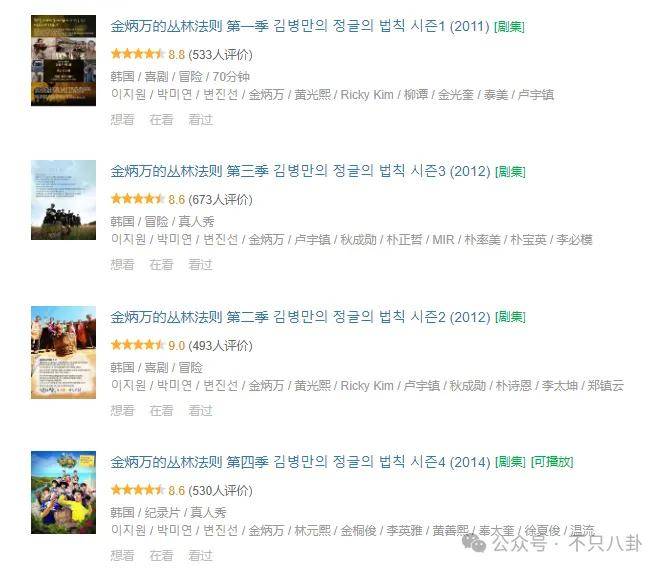The width and height of the screenshot is (664, 570).
Task: Mark 第三季 as 看过
Action: [200, 264]
